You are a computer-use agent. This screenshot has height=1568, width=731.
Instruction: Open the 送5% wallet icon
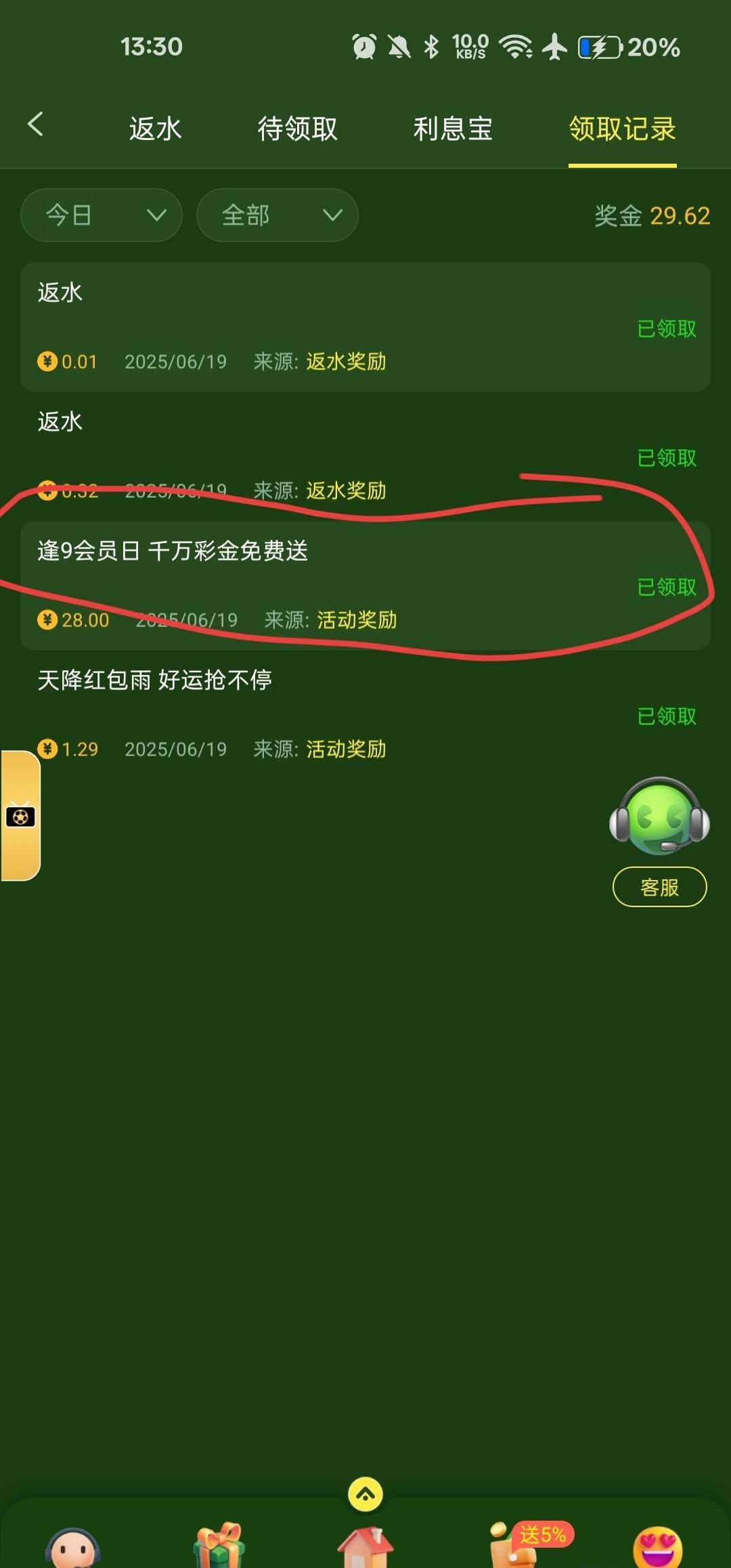coord(514,1544)
